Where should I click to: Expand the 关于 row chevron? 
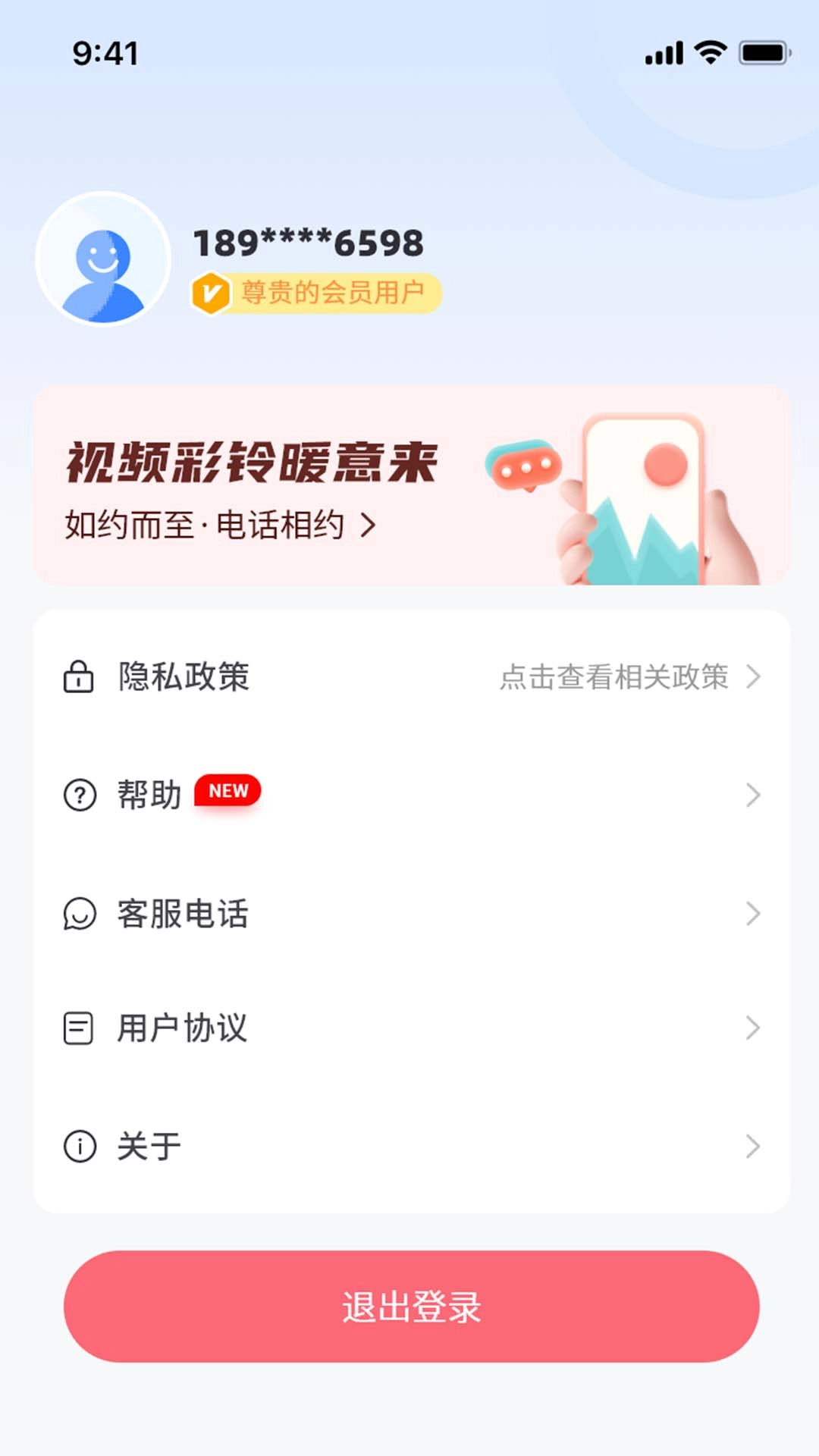pyautogui.click(x=753, y=1147)
